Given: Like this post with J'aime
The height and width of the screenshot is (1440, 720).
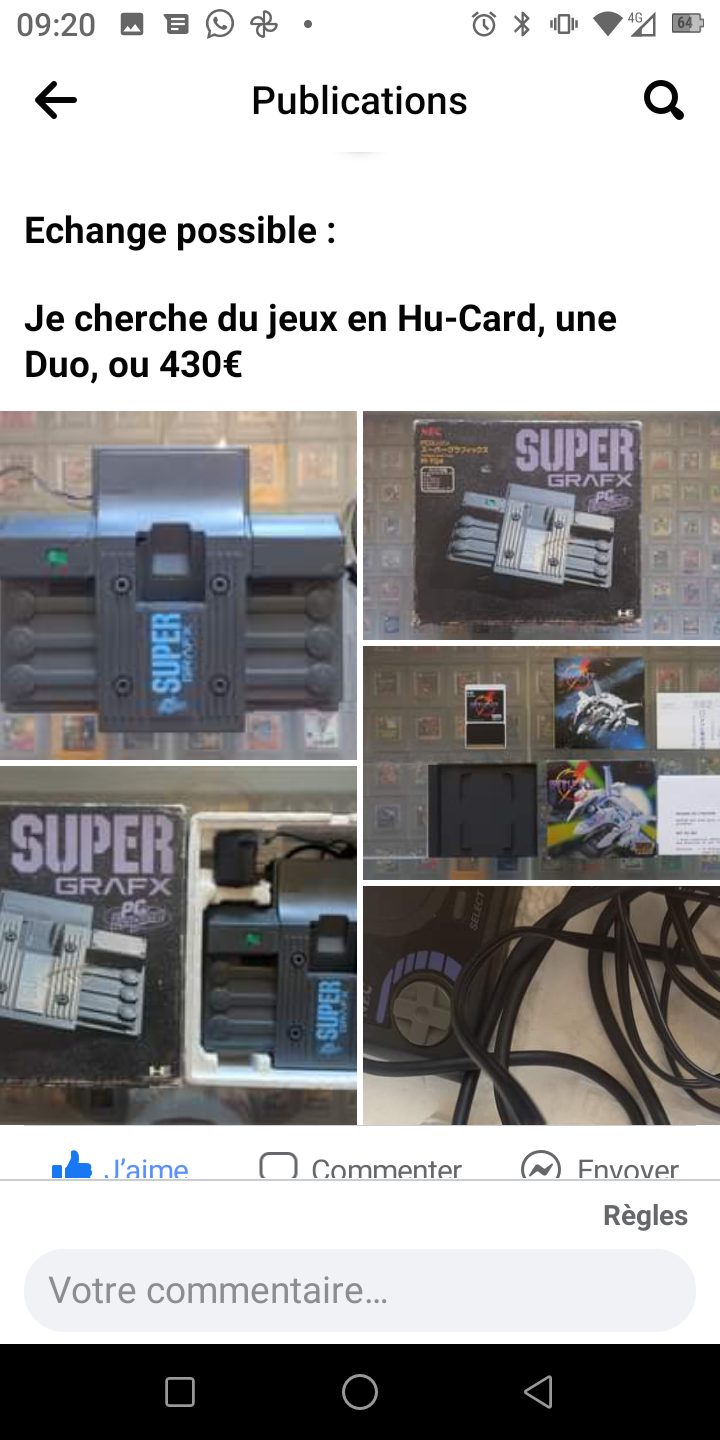Looking at the screenshot, I should pyautogui.click(x=120, y=1166).
